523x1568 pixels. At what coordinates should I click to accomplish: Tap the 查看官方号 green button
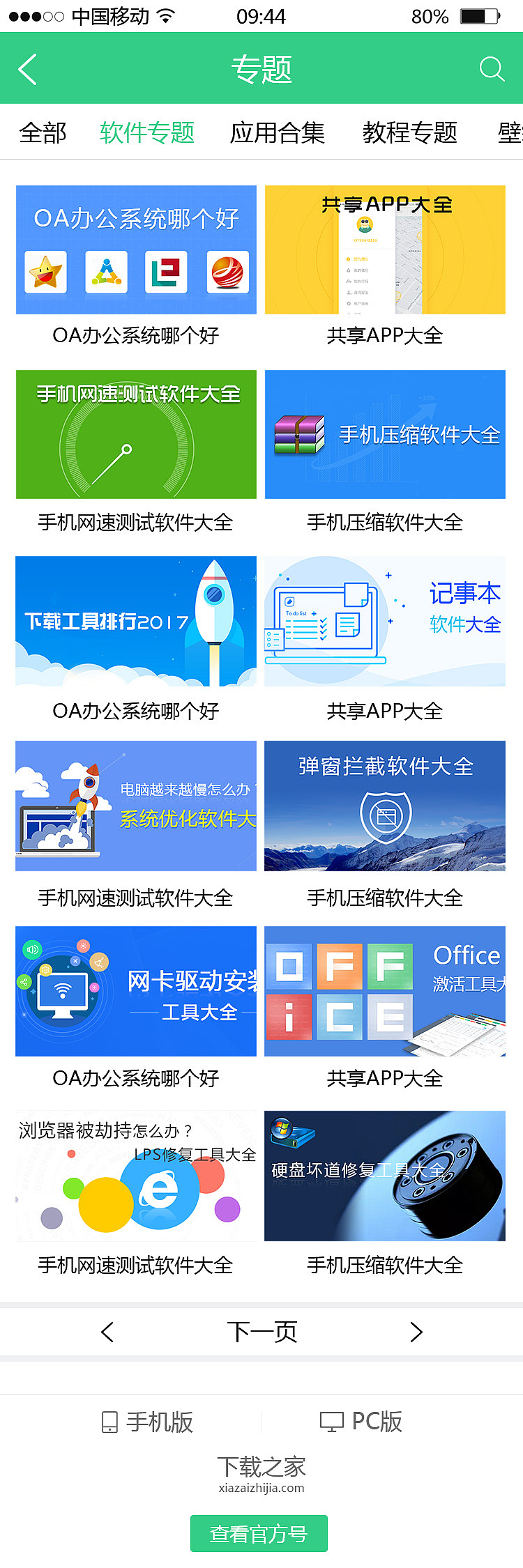[259, 1534]
